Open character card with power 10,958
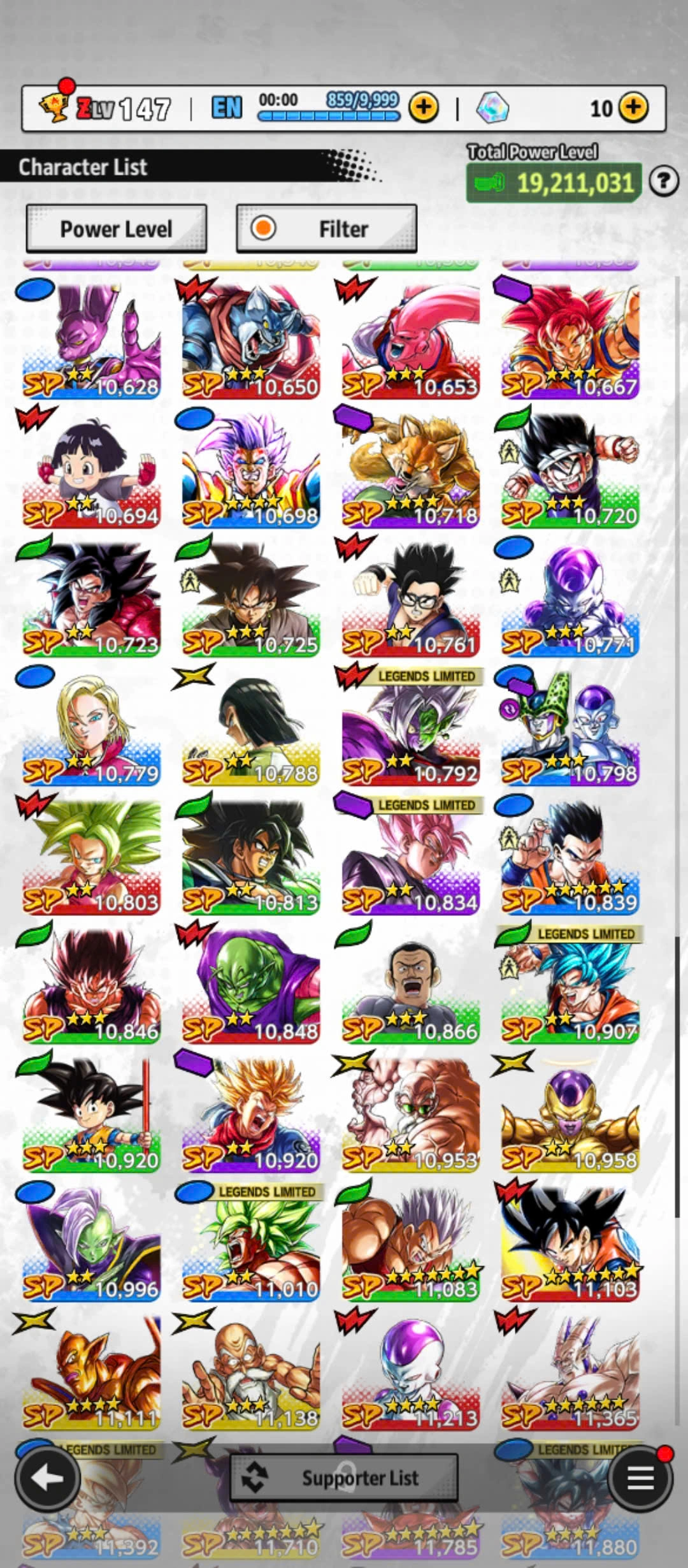Viewport: 688px width, 1568px height. (570, 1114)
